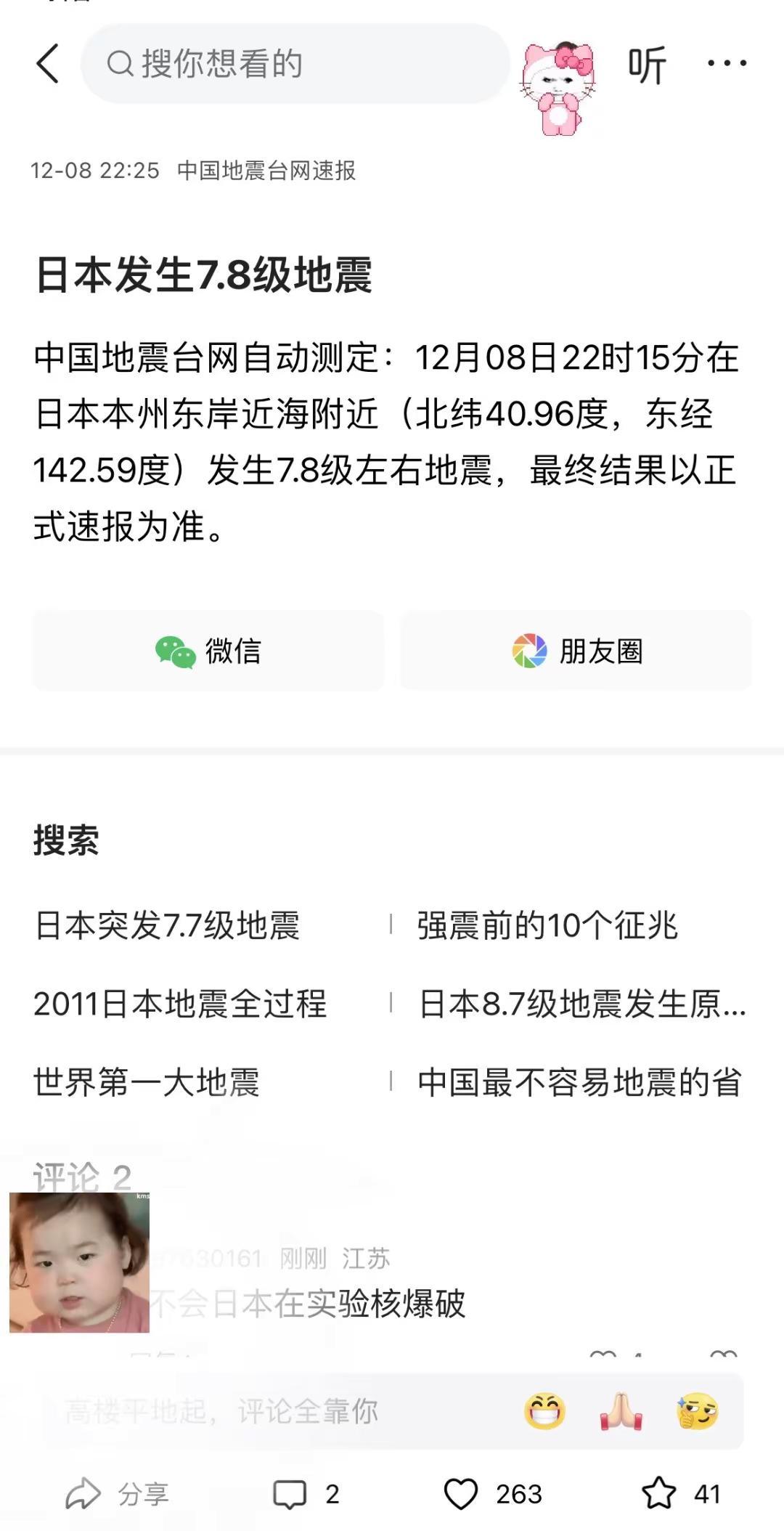The image size is (784, 1531).
Task: Search for 日本突发7.7级地震
Action: (167, 925)
